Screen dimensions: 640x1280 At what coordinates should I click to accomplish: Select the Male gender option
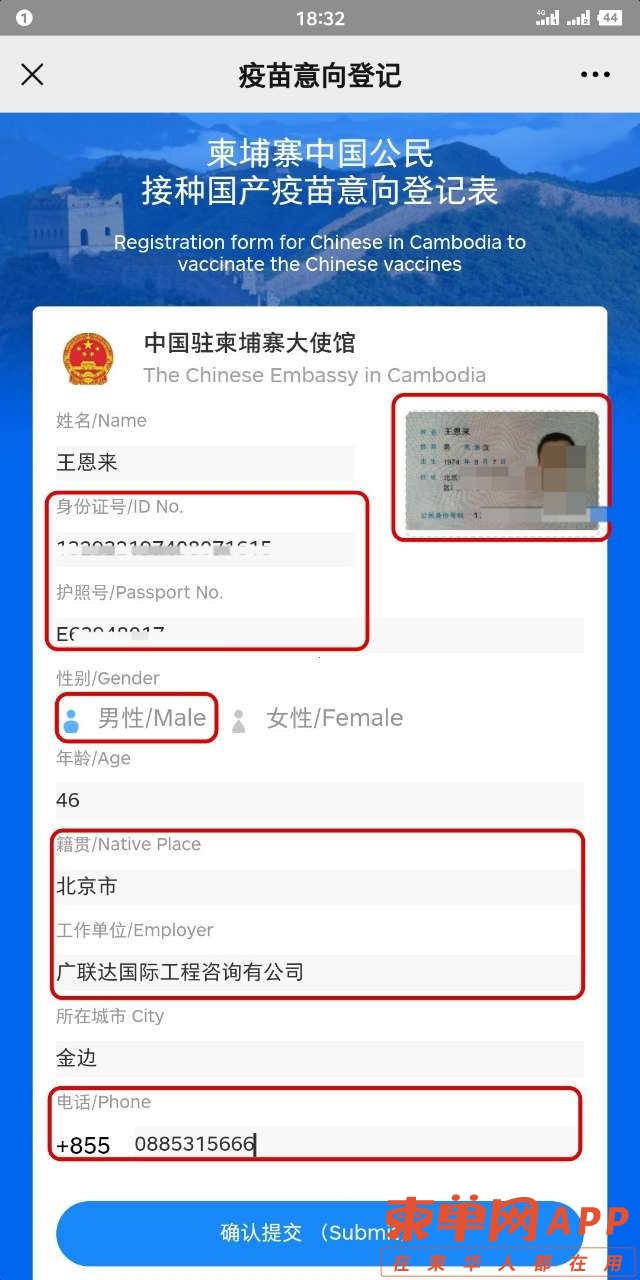[x=136, y=718]
